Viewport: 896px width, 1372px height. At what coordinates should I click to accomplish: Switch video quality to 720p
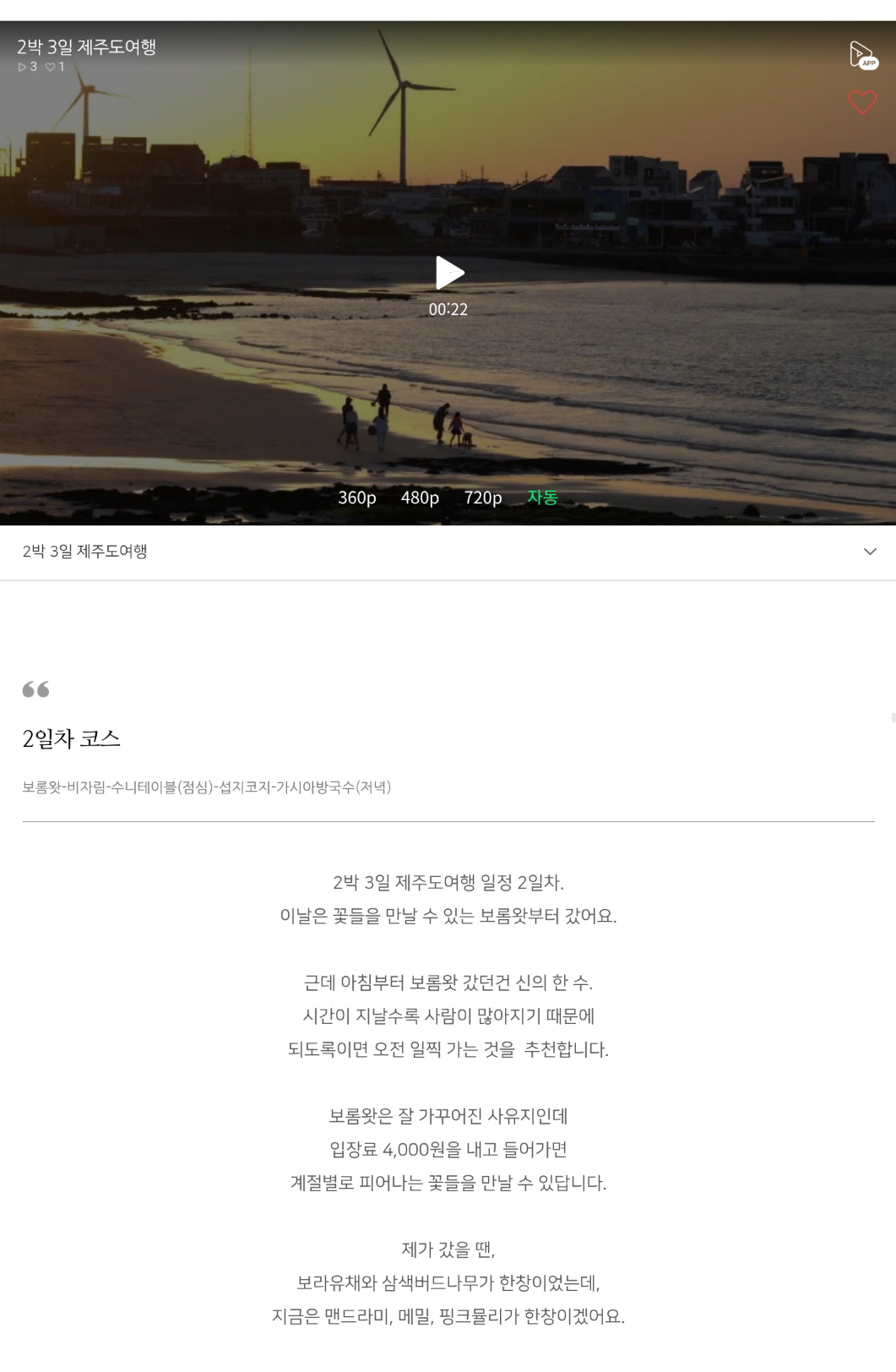(483, 498)
